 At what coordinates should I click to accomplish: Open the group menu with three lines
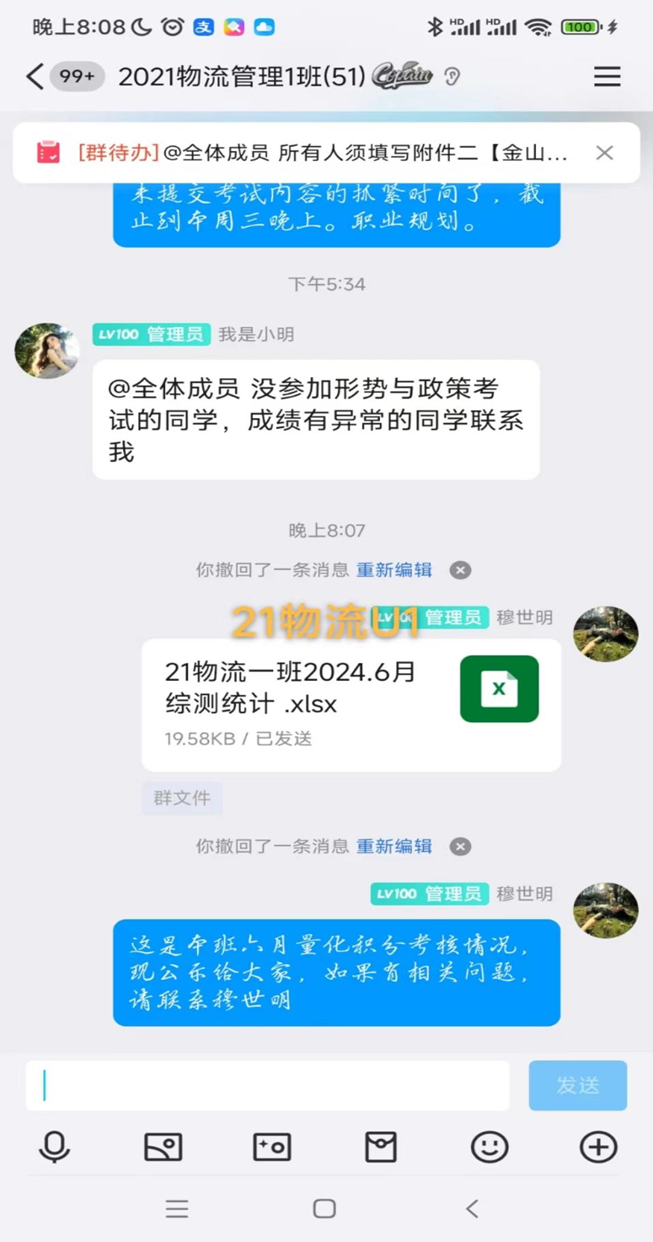[607, 77]
